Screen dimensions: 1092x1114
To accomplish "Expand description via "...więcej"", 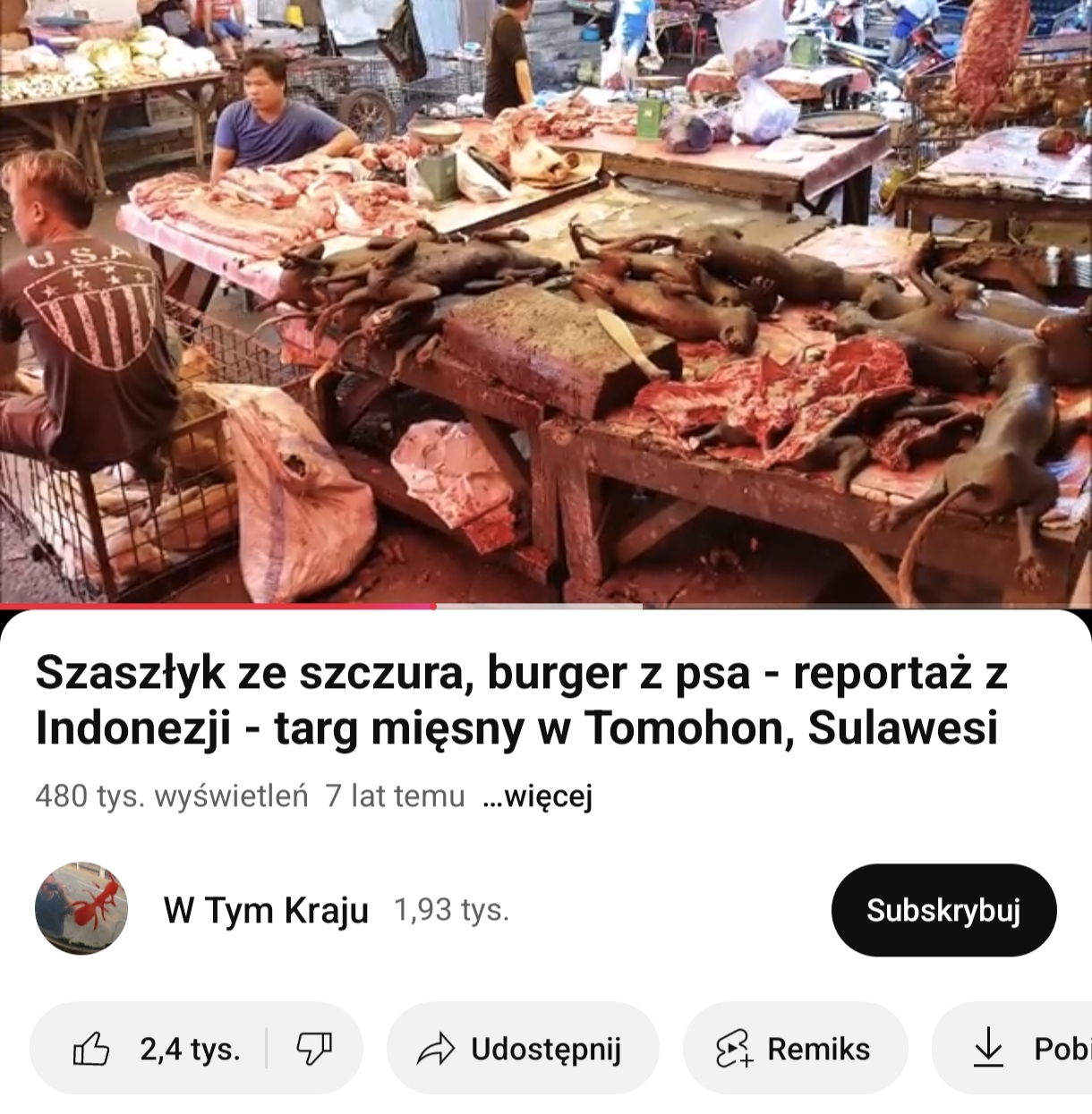I will [537, 795].
